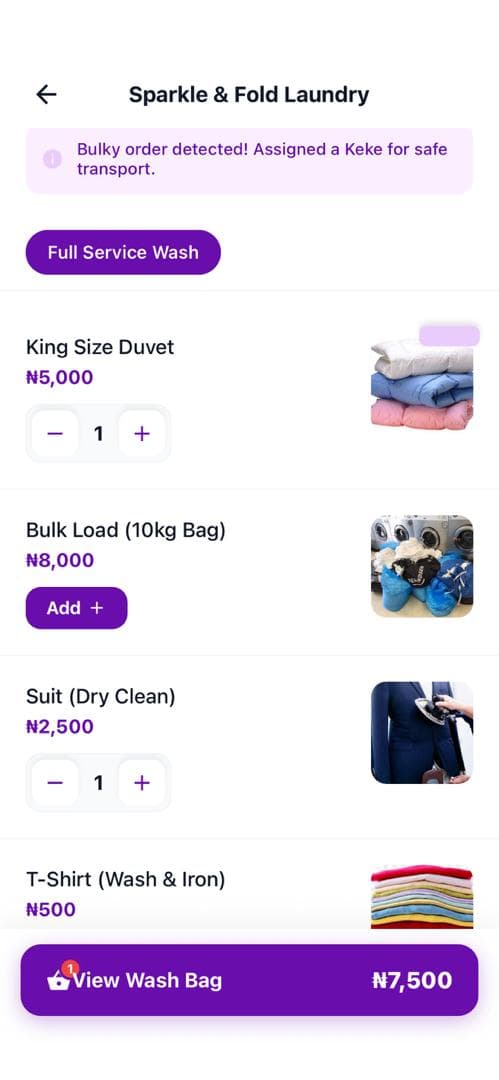Screen dimensions: 499x1080
Task: Decrease King Size Duvet quantity
Action: (x=55, y=433)
